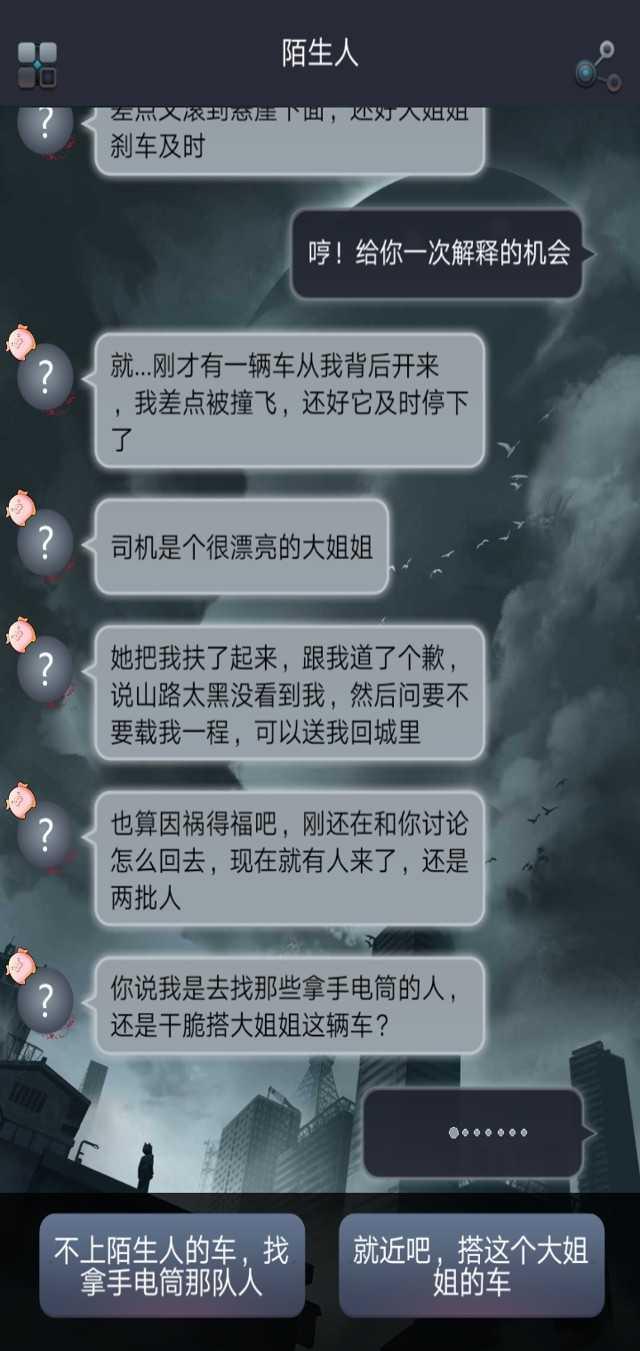Open the grid menu icon at top left

37,64
